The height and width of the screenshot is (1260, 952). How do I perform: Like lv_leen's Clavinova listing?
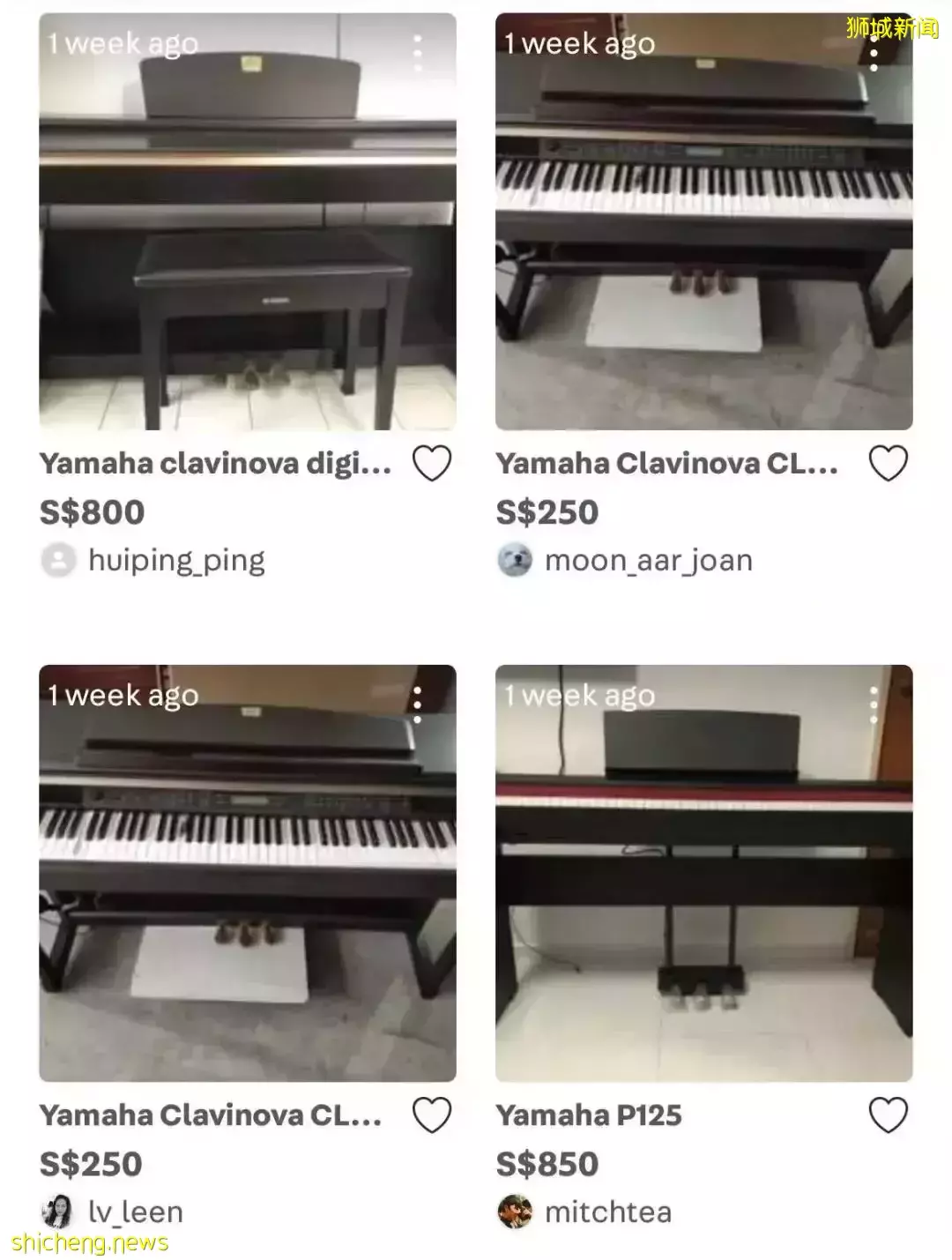tap(432, 1115)
